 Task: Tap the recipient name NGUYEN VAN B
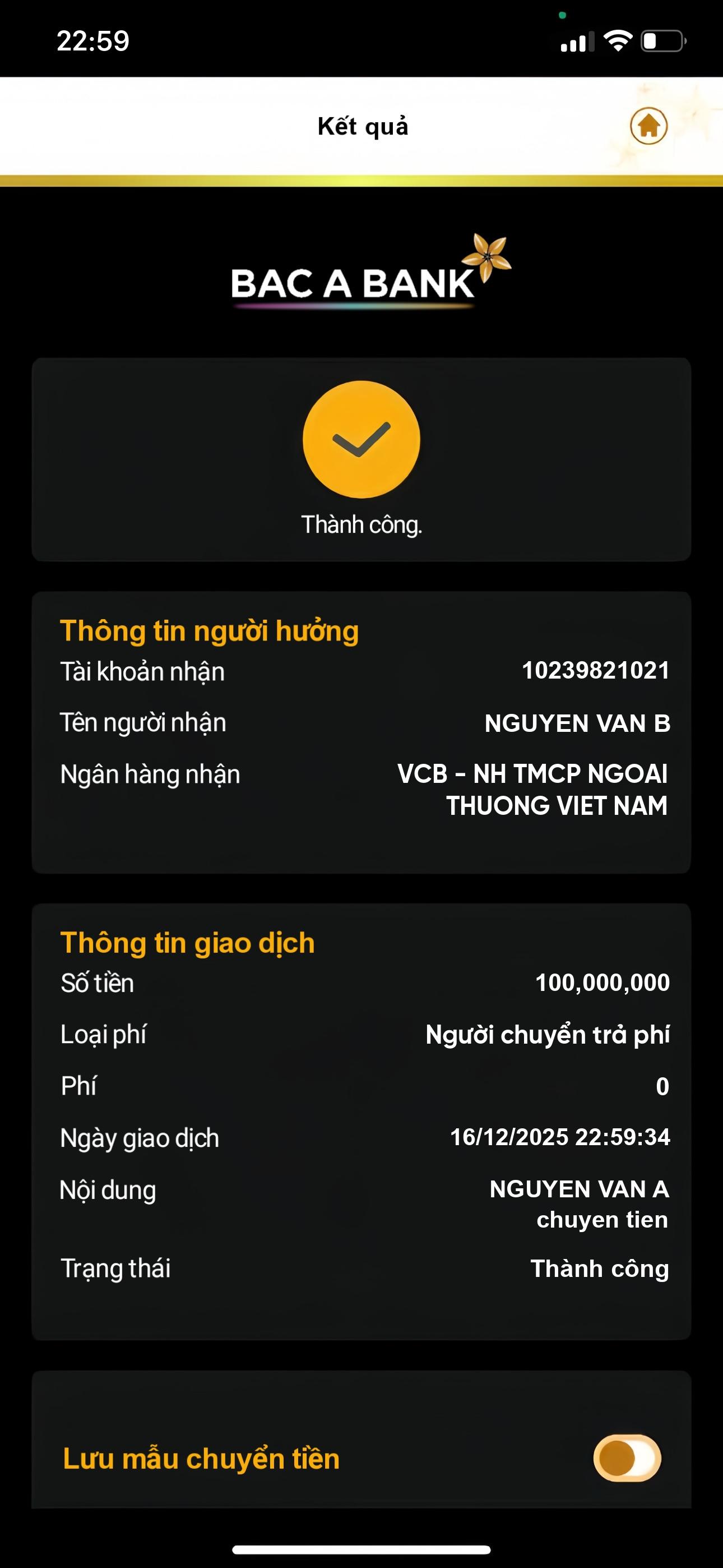pyautogui.click(x=576, y=723)
